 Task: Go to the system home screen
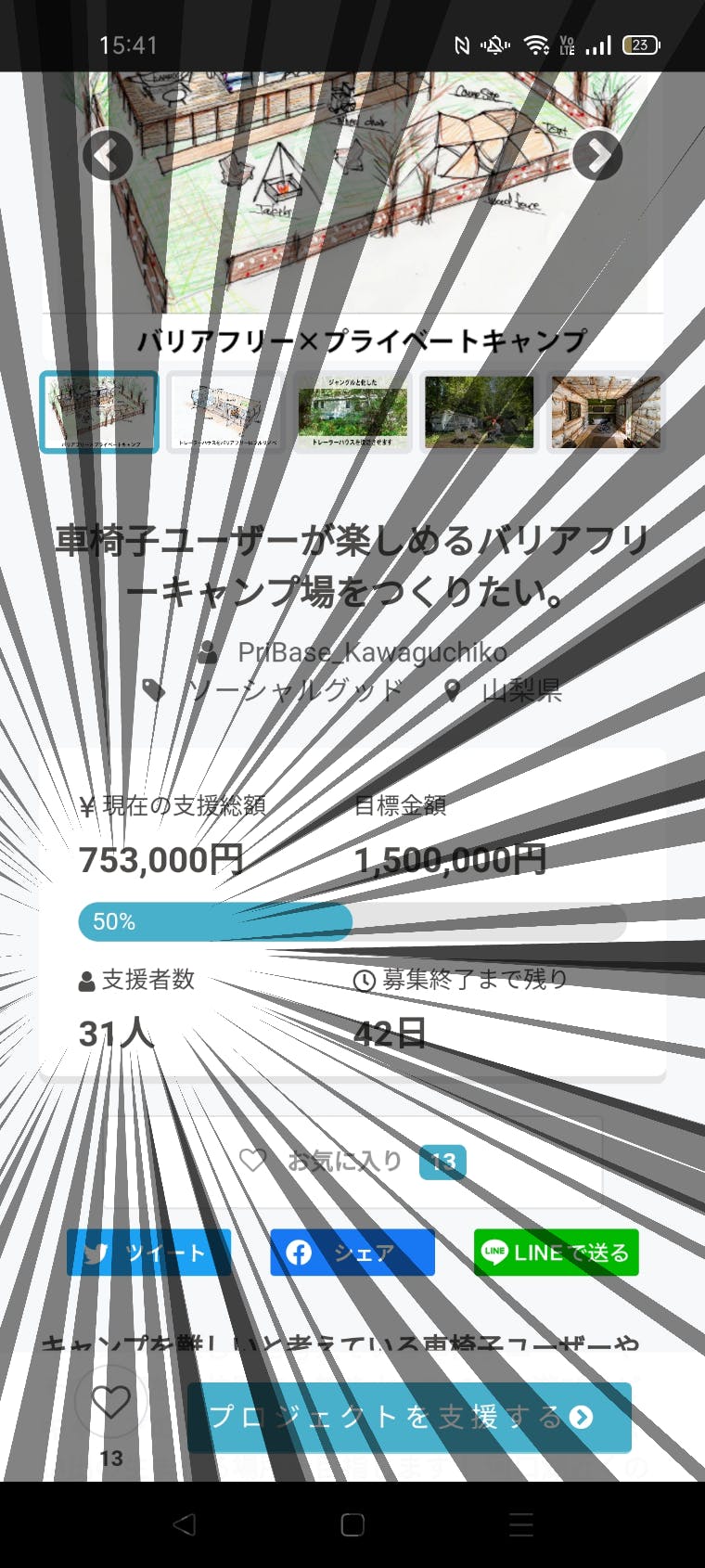(352, 1524)
